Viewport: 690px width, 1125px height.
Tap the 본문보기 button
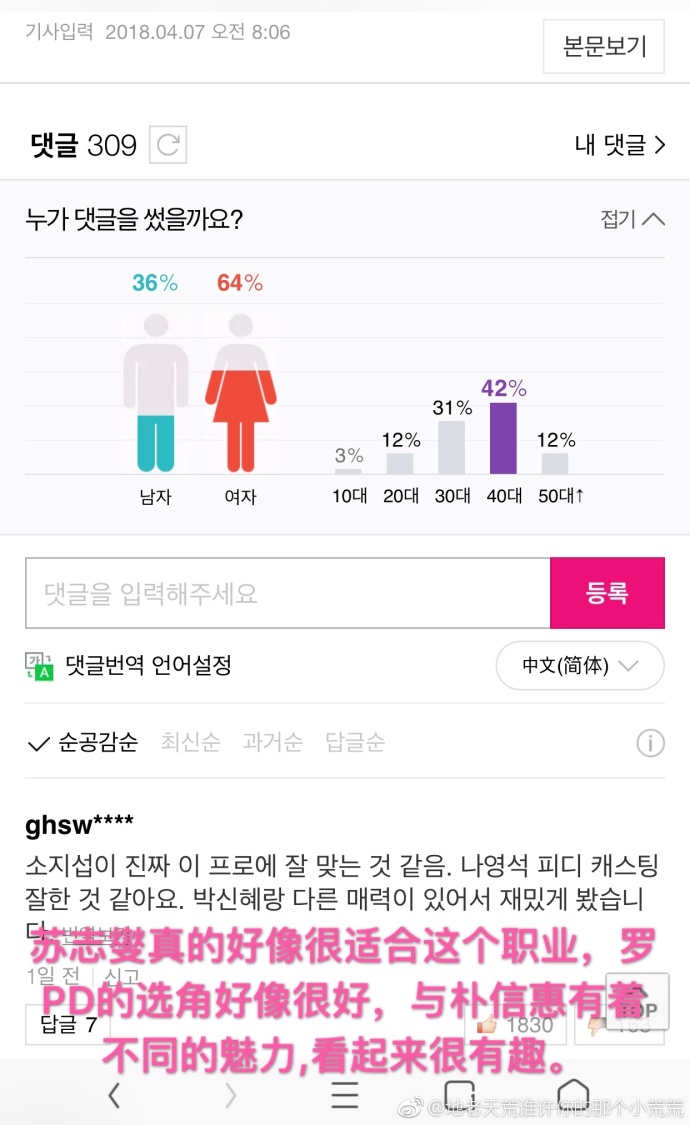(603, 46)
